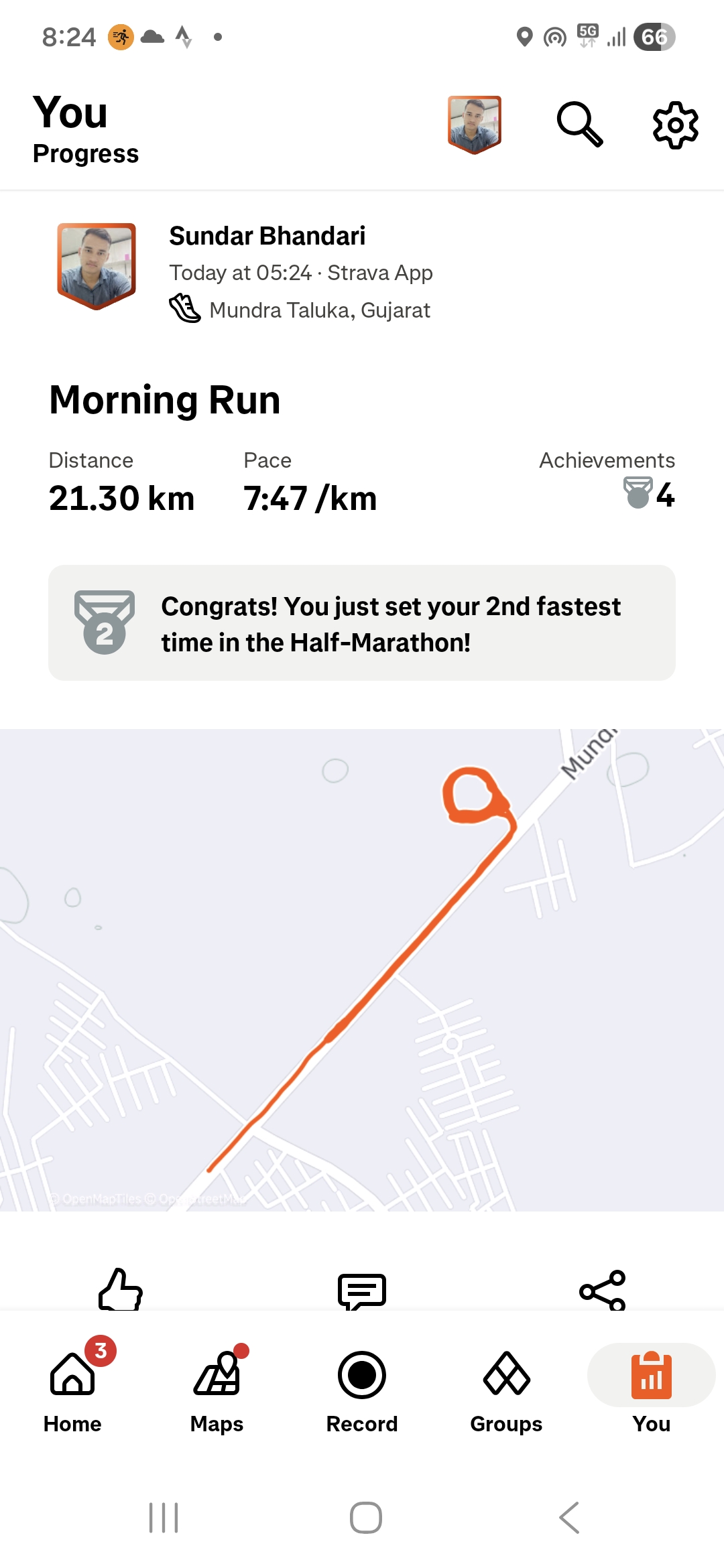724x1568 pixels.
Task: Tap the system back button
Action: pos(568,1517)
